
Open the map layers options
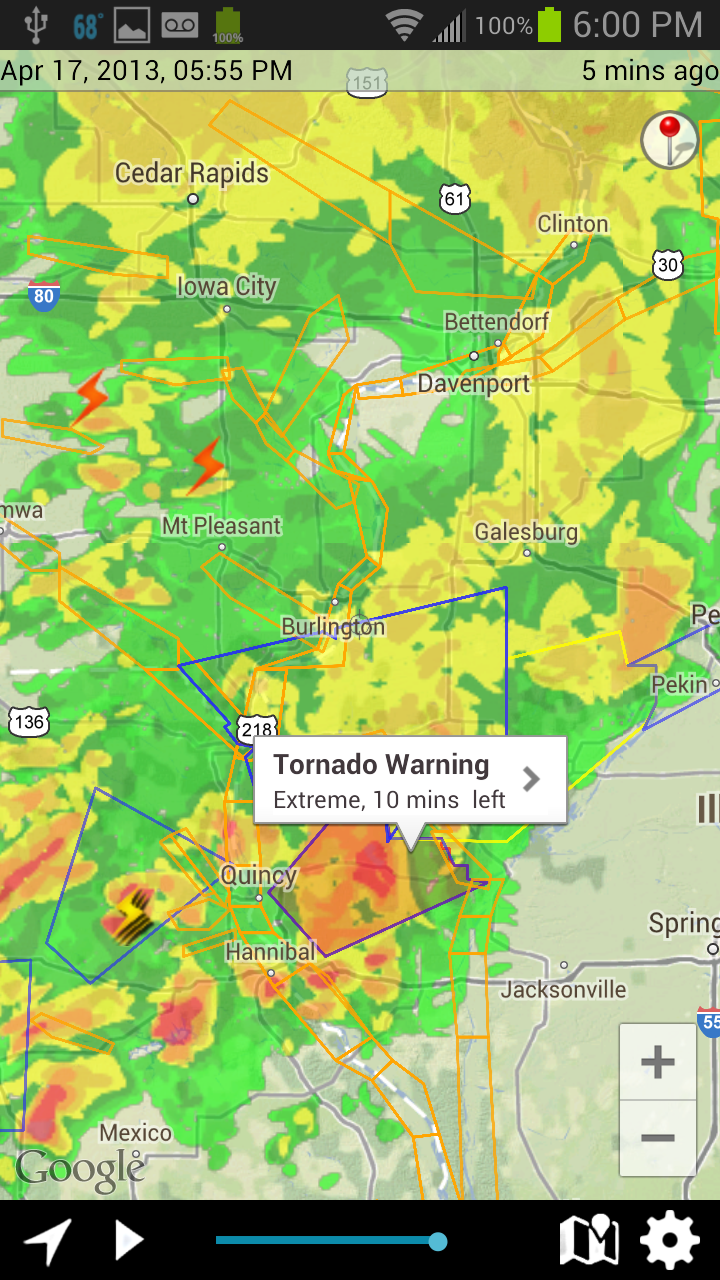[x=588, y=1241]
